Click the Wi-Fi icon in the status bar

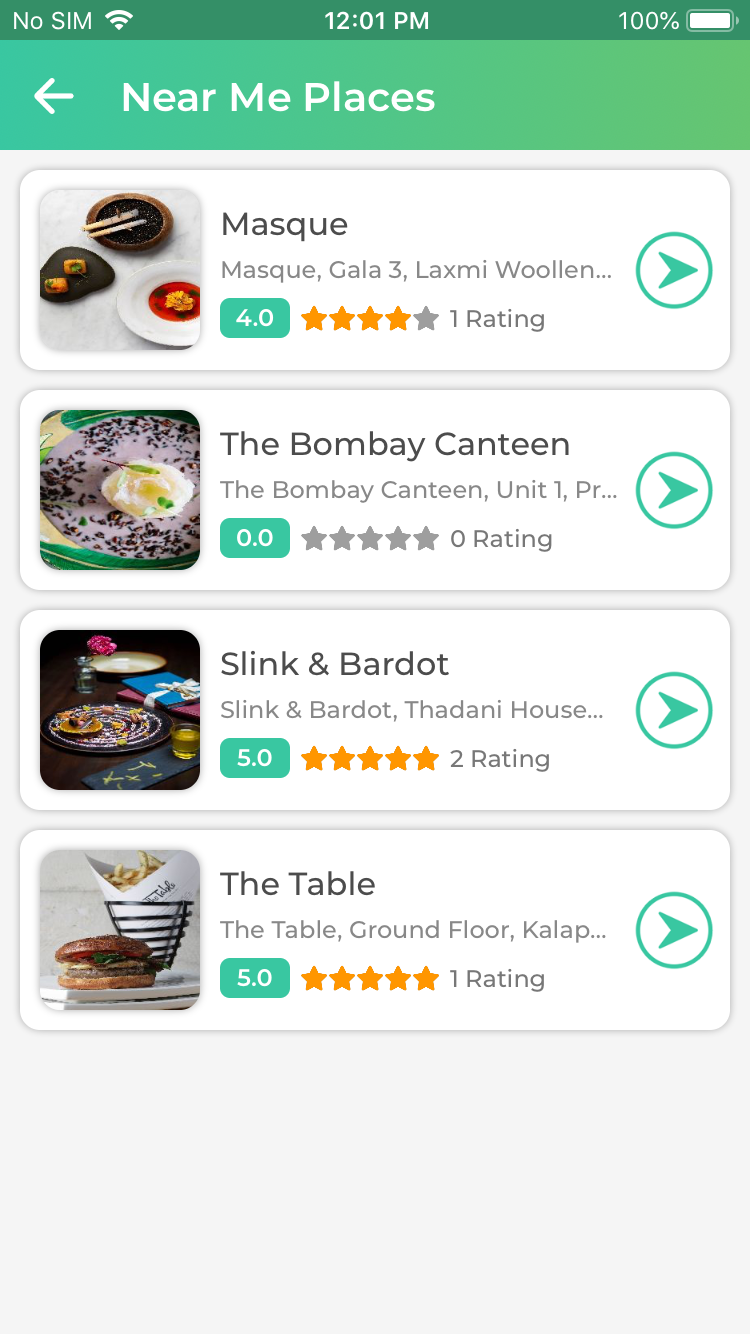pos(120,18)
